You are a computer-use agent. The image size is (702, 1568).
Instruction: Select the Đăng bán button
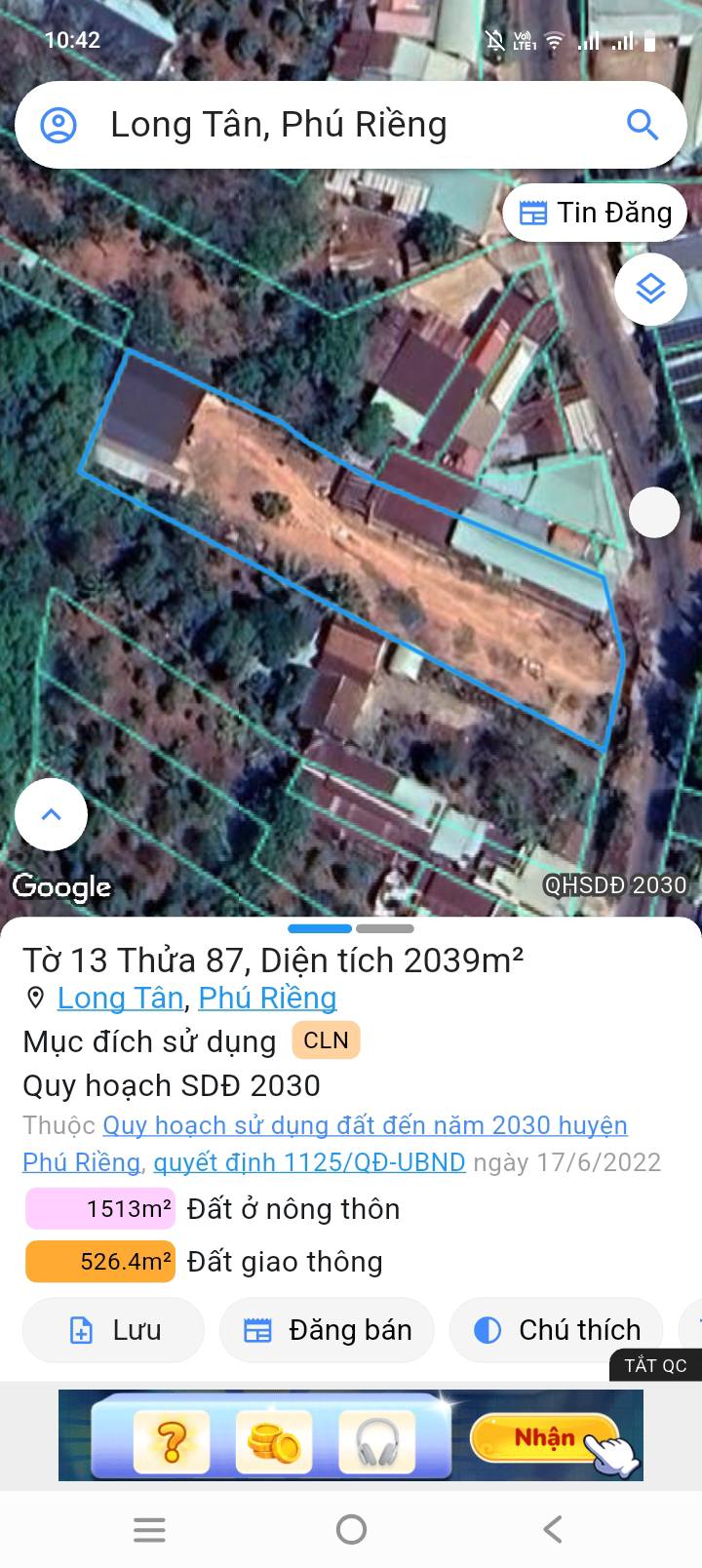pos(327,1330)
